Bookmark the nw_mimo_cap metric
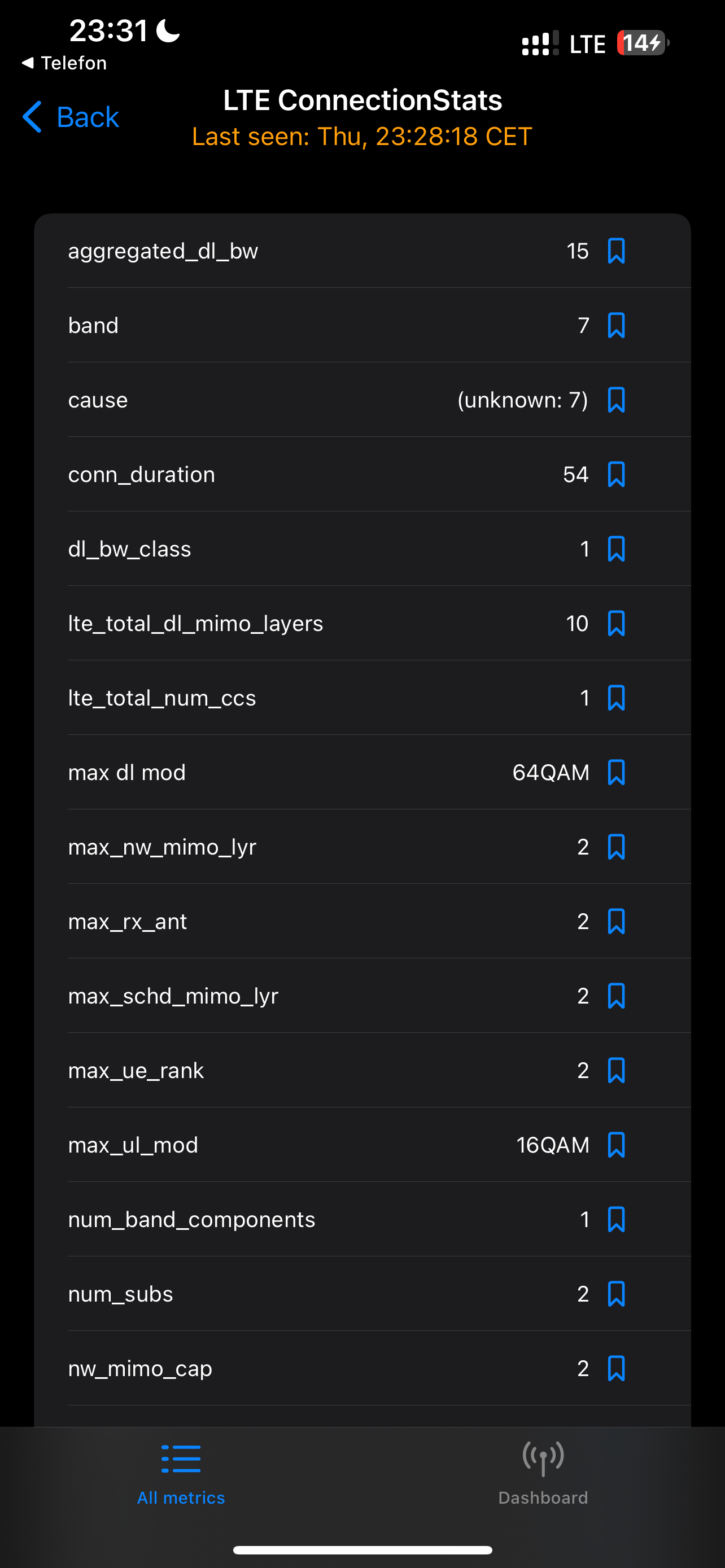The width and height of the screenshot is (725, 1568). 616,1368
